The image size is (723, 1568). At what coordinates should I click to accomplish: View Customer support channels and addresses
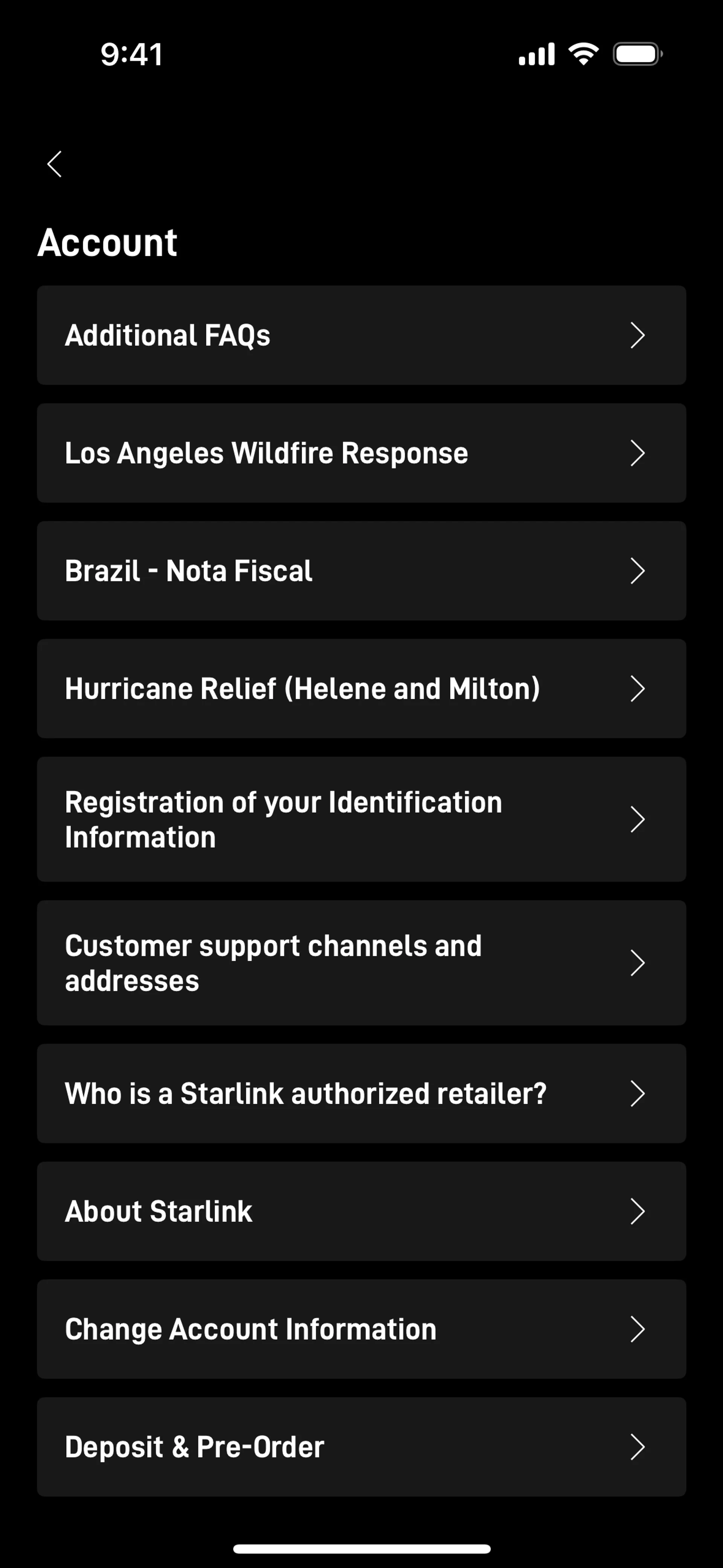(x=361, y=963)
